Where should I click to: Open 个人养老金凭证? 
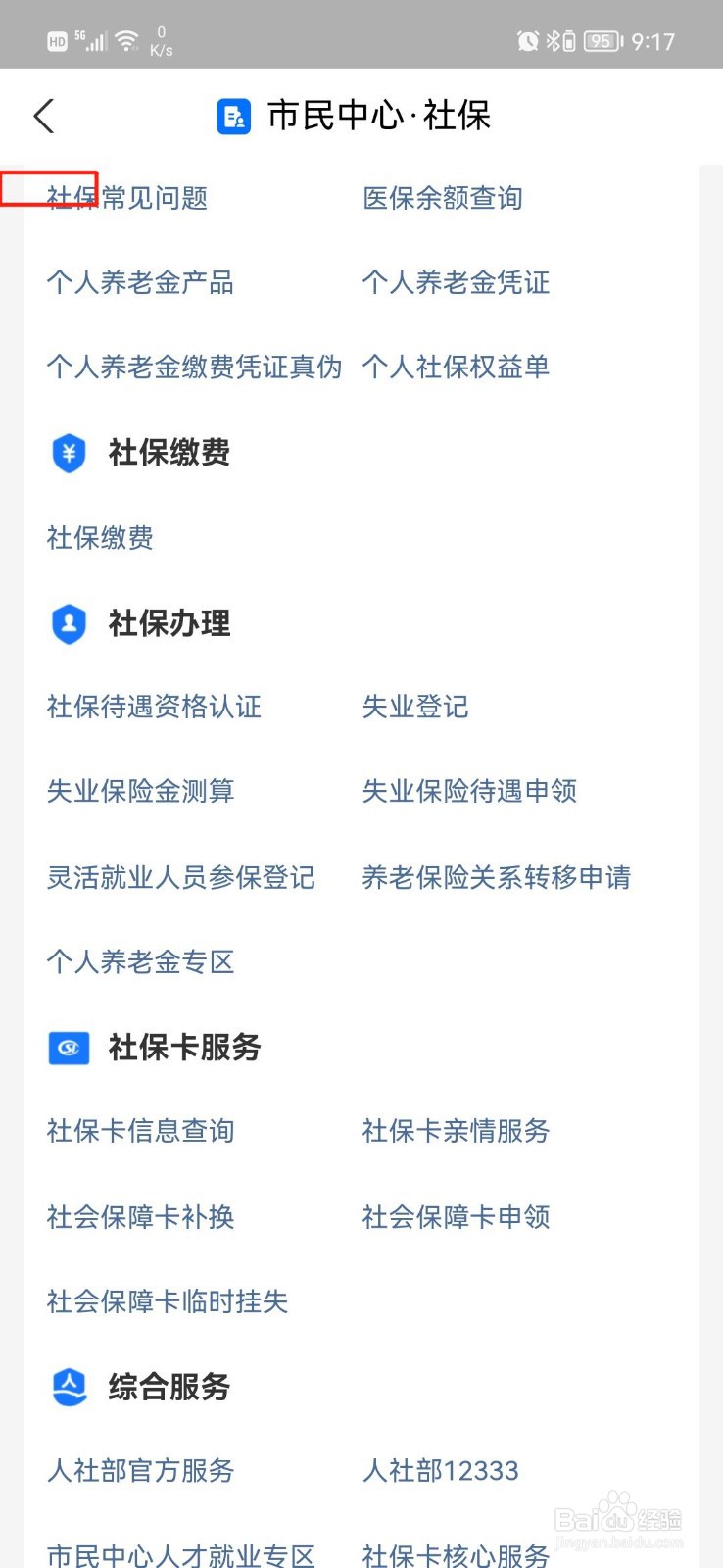click(456, 283)
